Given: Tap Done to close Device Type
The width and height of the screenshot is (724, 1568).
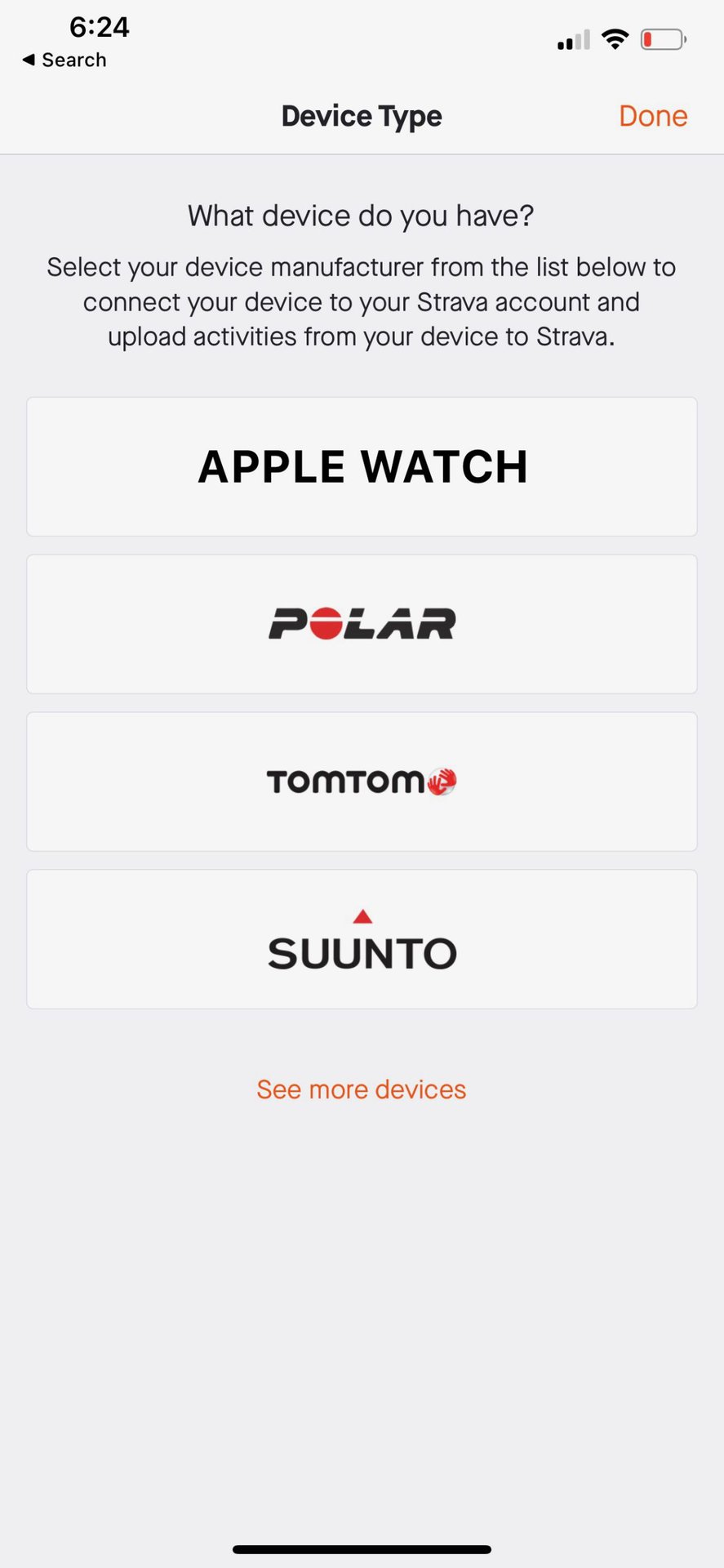Looking at the screenshot, I should pyautogui.click(x=652, y=116).
